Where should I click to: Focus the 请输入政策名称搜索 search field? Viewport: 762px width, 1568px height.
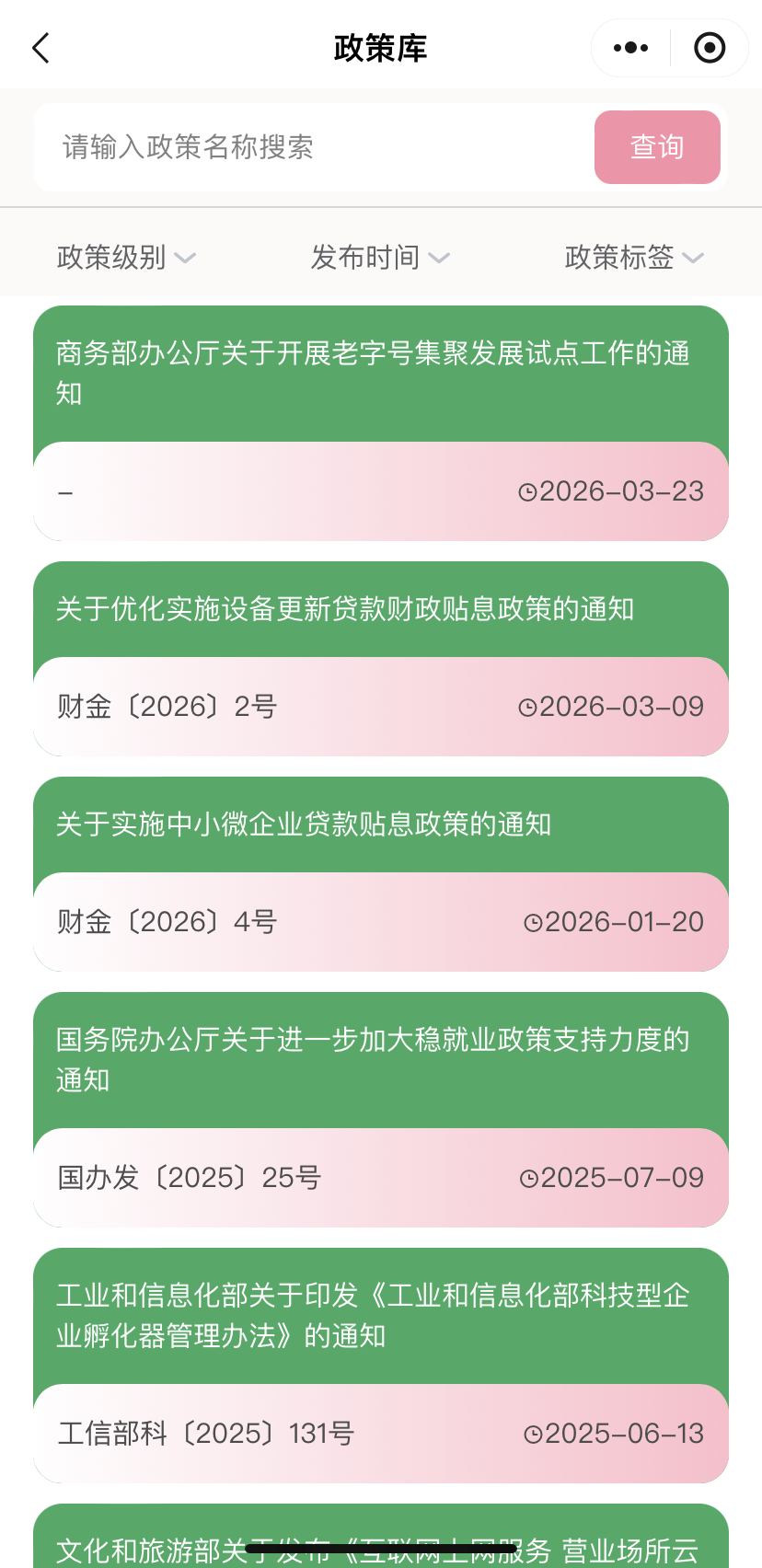(x=313, y=147)
